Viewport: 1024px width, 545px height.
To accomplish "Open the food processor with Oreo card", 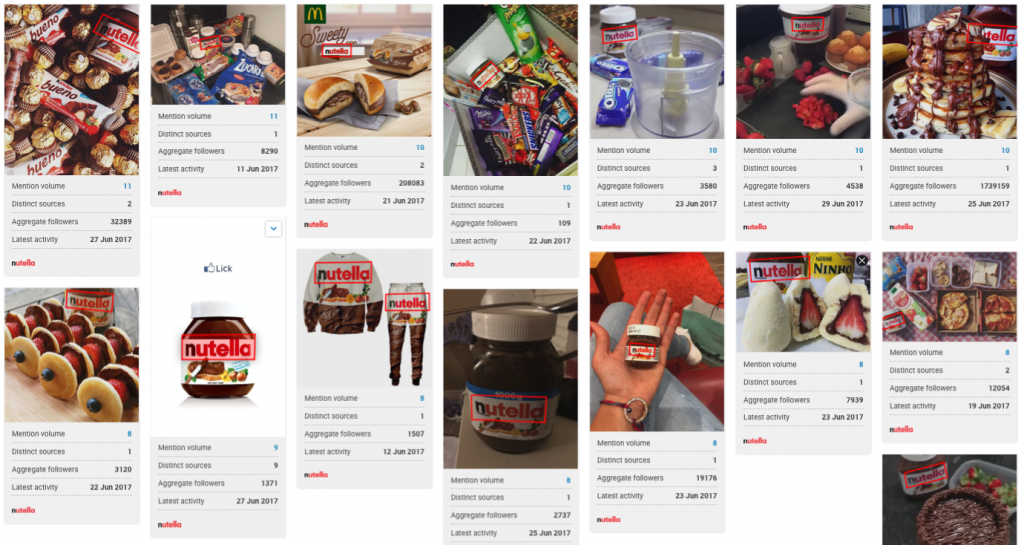I will 656,71.
